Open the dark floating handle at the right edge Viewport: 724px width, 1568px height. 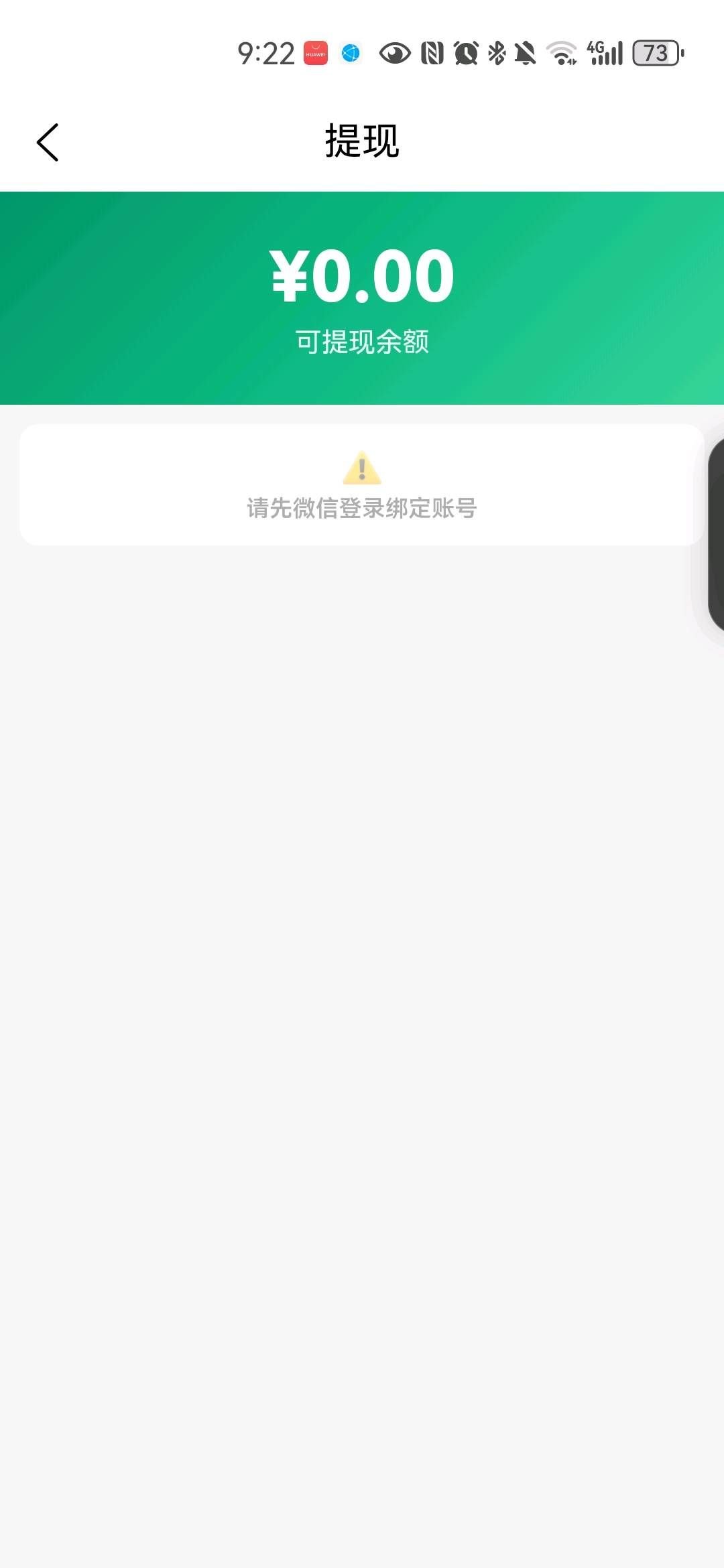(x=716, y=535)
